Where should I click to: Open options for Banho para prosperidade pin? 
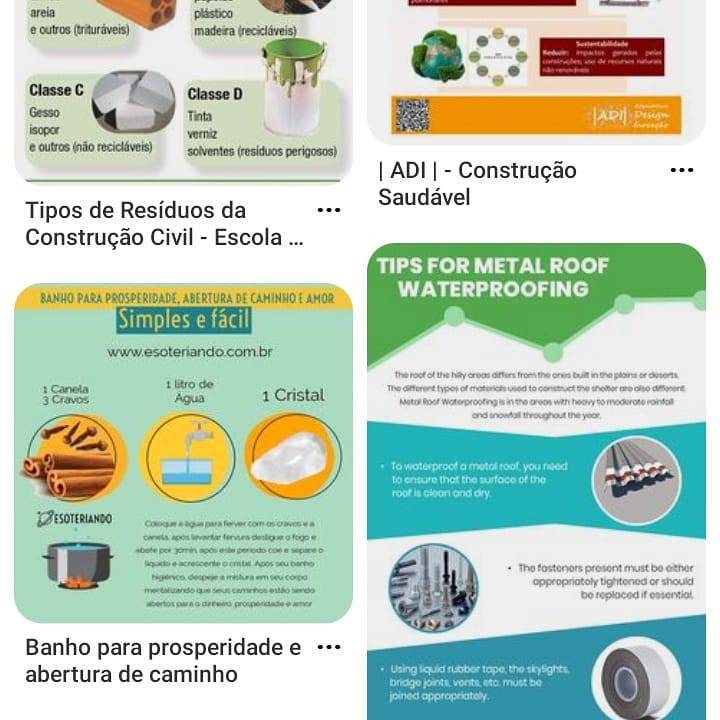click(329, 648)
